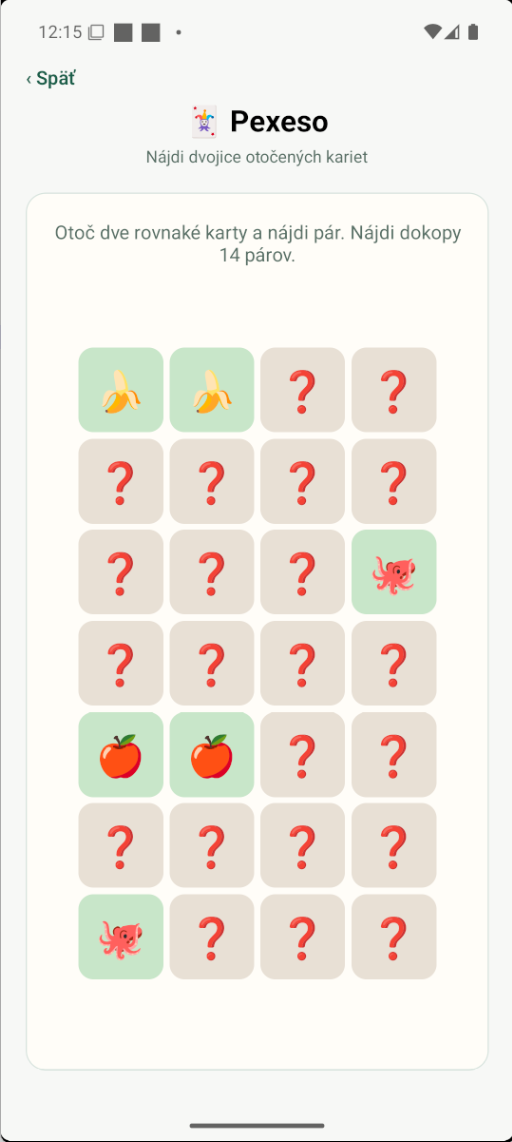512x1142 pixels.
Task: Flip the hidden card beside the apple pair
Action: [x=302, y=755]
